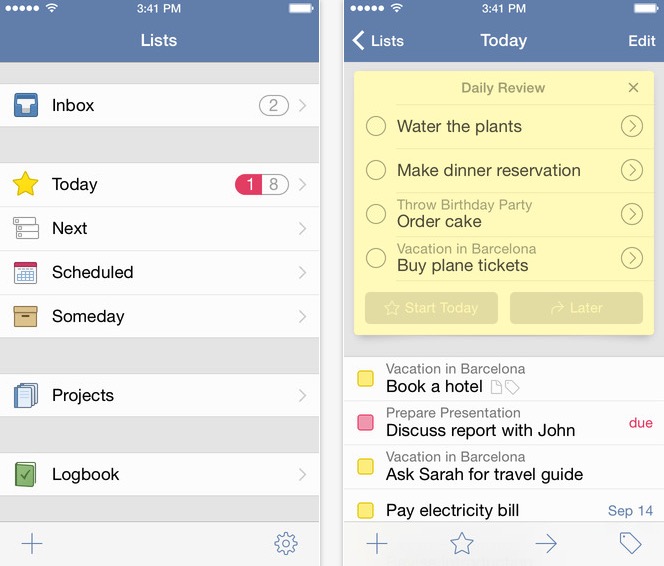Open the Next list
This screenshot has height=566, width=664.
coord(159,228)
